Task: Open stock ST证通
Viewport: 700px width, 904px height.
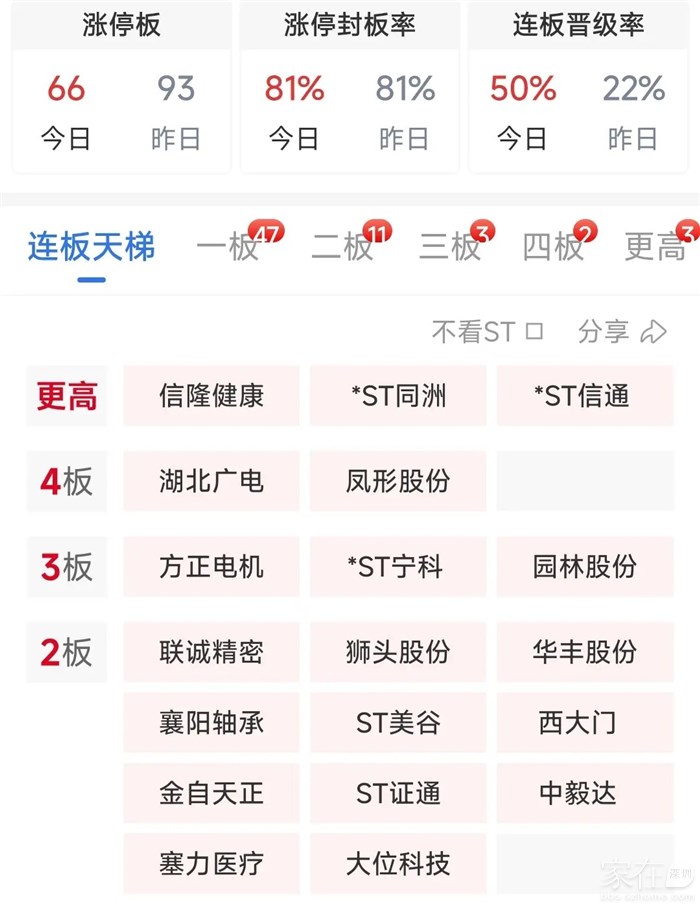Action: [x=398, y=793]
